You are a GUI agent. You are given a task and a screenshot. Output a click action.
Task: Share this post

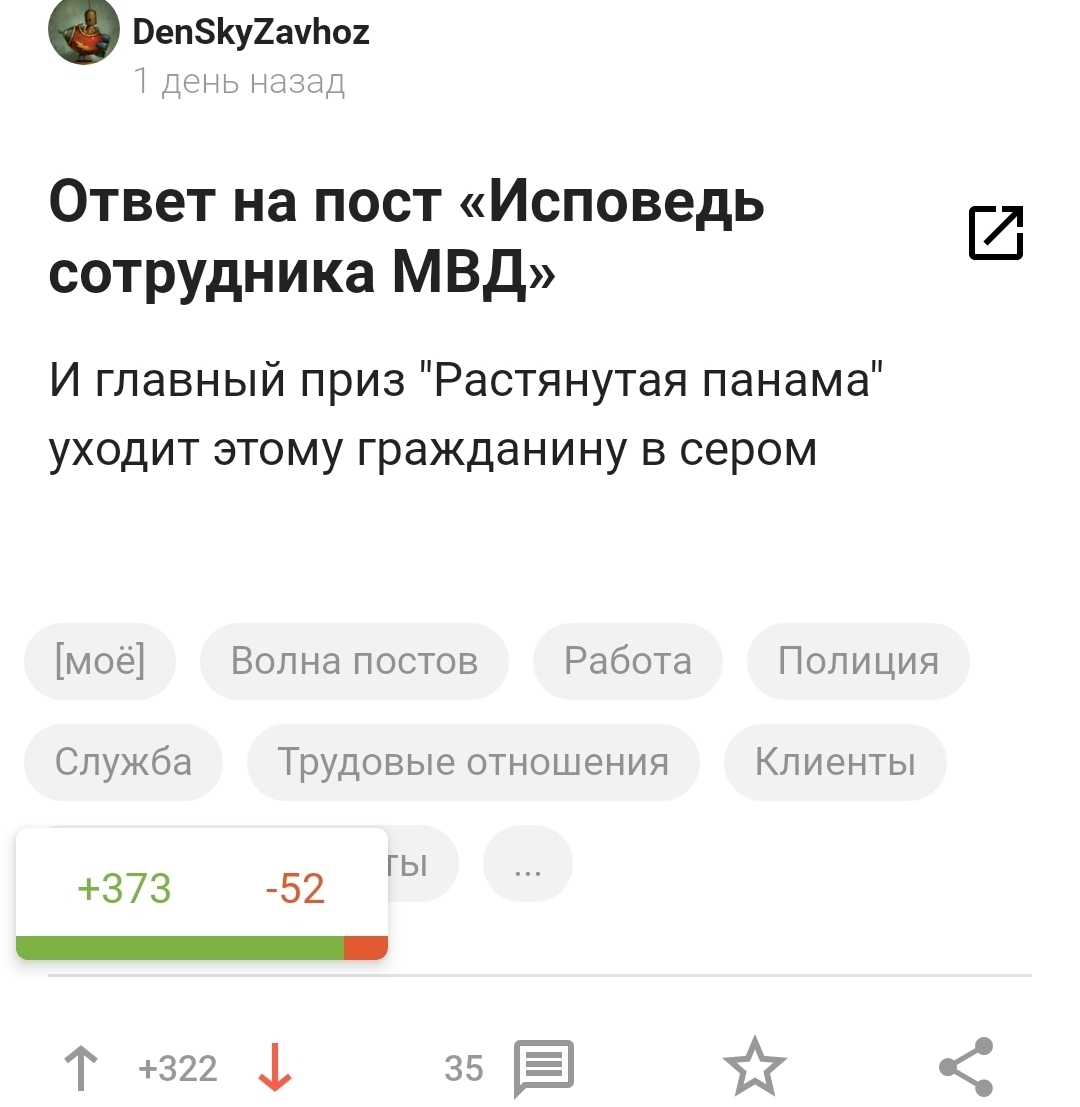click(966, 1067)
